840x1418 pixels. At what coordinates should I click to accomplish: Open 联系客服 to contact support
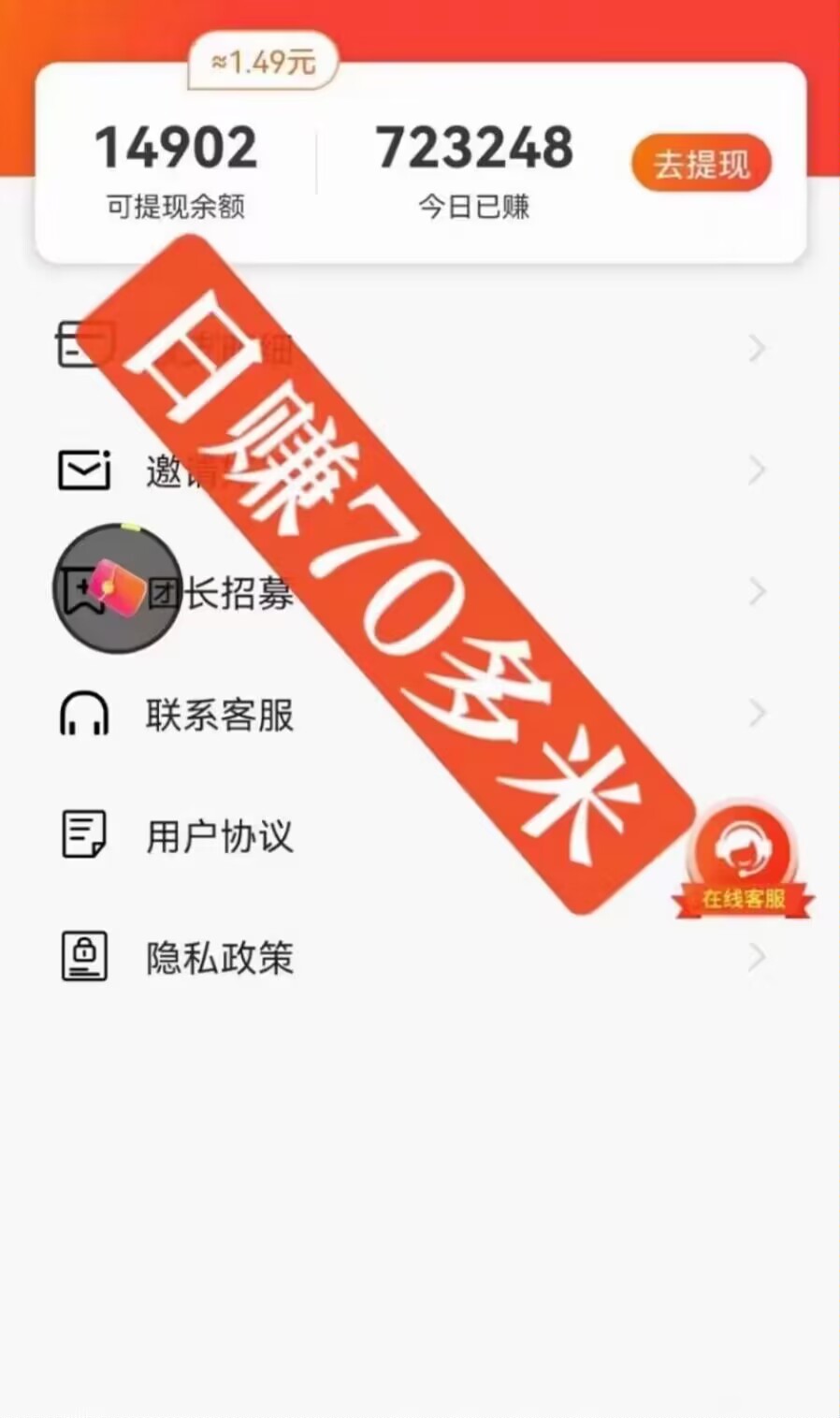pos(420,715)
